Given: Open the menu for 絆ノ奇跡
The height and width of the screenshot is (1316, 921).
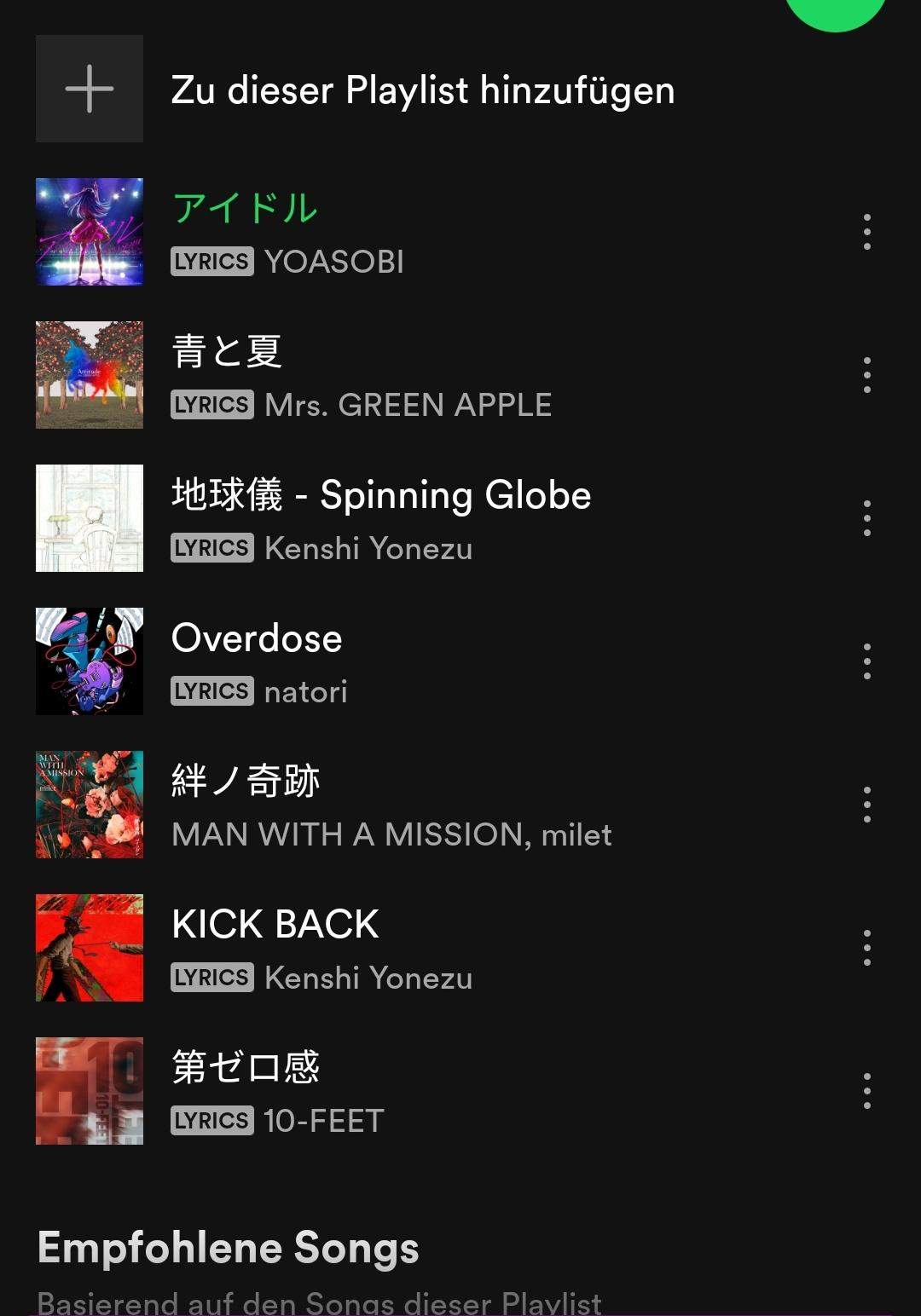Looking at the screenshot, I should 866,804.
